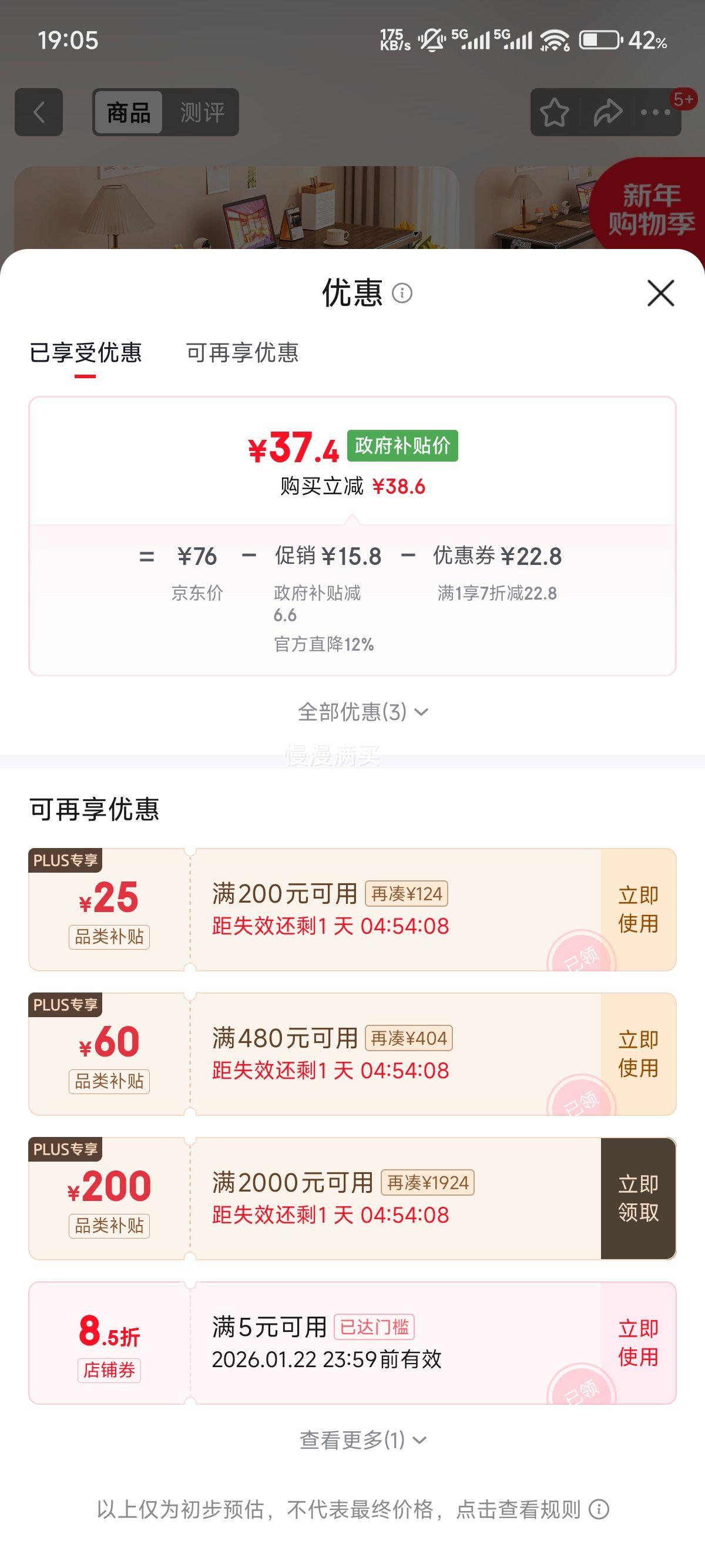
Task: Tap the star icon to favorite this product
Action: pos(555,112)
